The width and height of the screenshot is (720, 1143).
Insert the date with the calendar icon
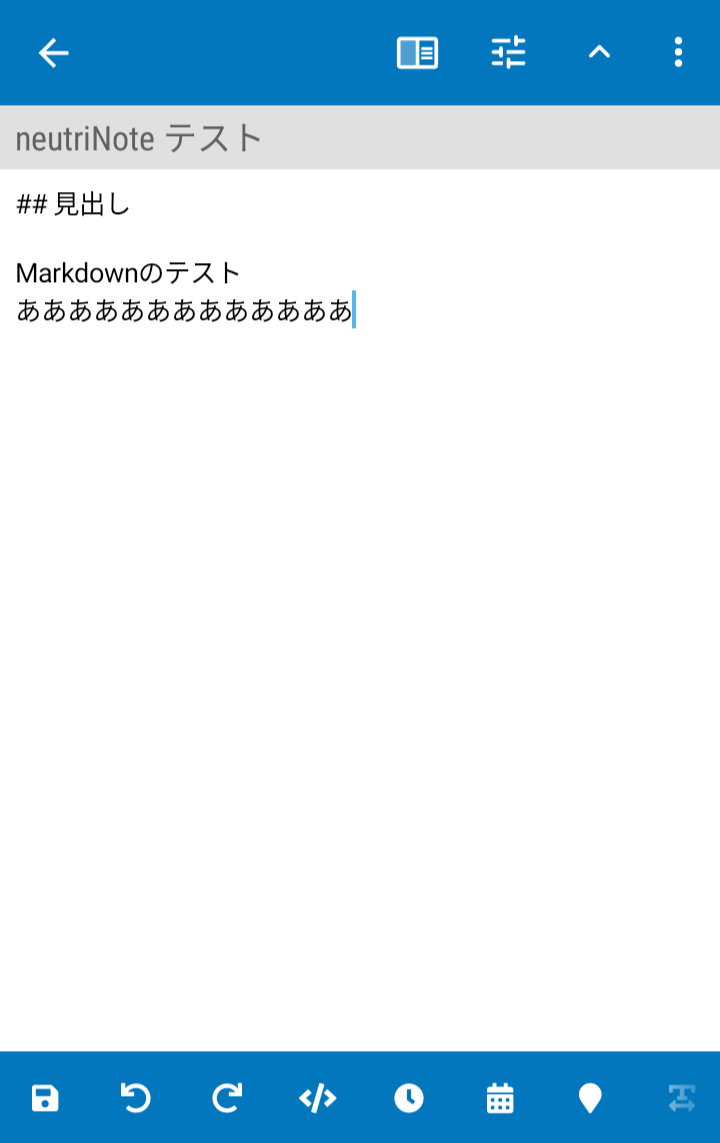(500, 1098)
